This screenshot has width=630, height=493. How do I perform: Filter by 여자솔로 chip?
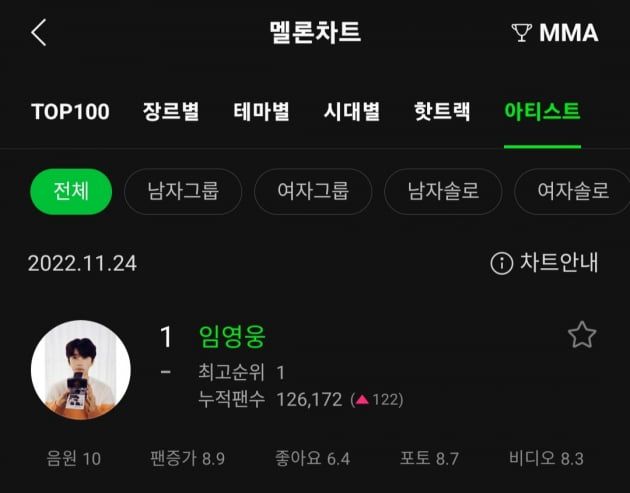point(572,191)
